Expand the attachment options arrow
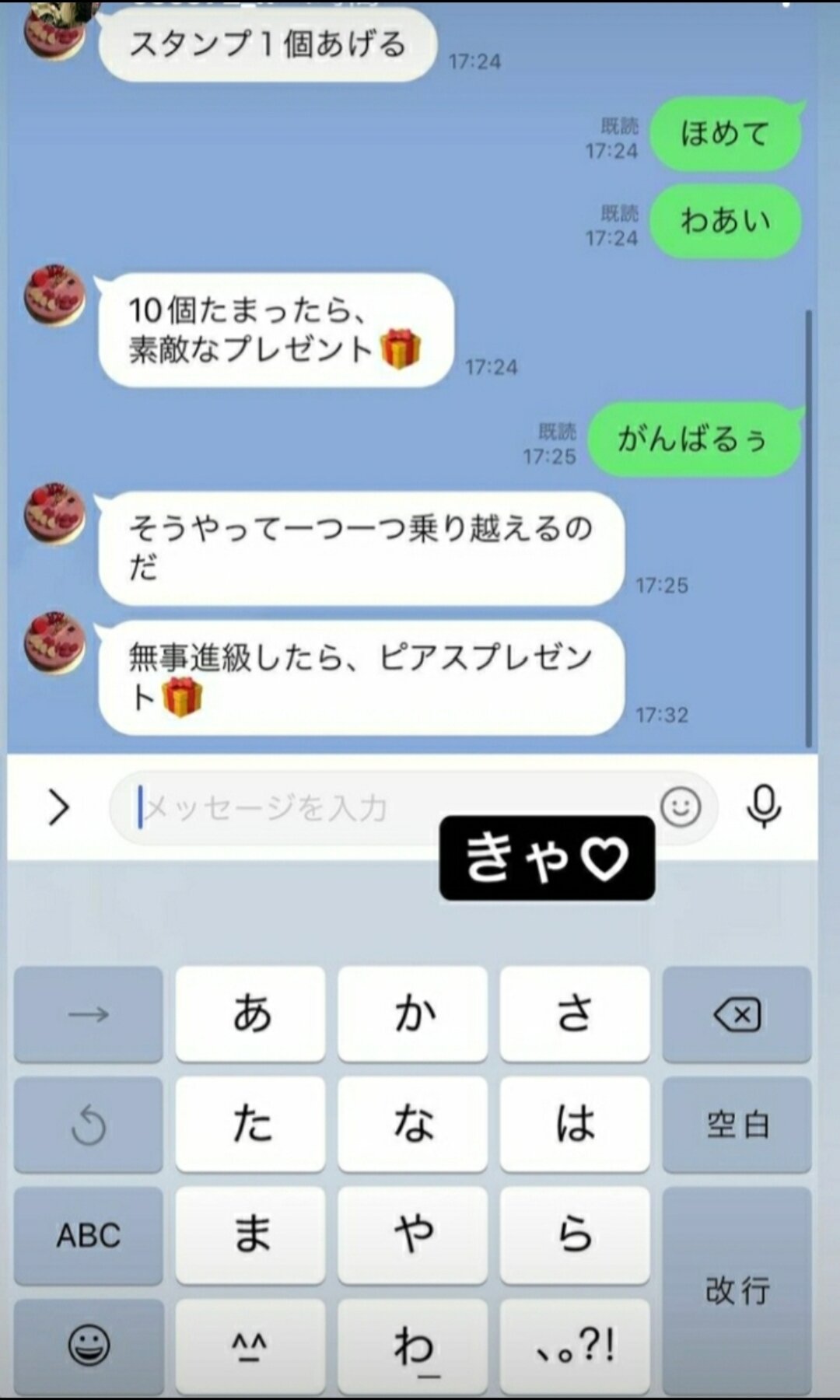 58,807
